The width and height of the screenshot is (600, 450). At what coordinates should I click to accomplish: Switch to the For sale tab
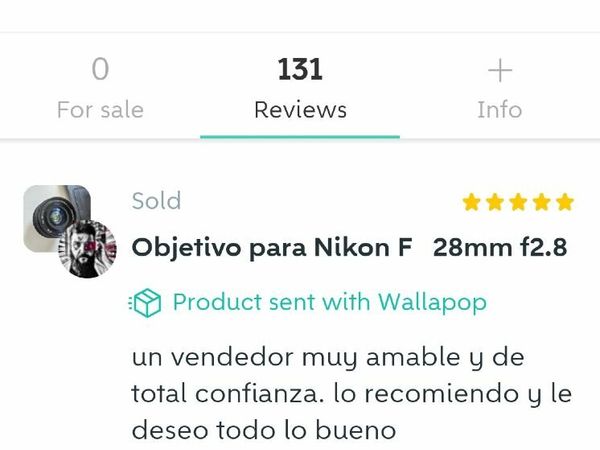pyautogui.click(x=100, y=88)
